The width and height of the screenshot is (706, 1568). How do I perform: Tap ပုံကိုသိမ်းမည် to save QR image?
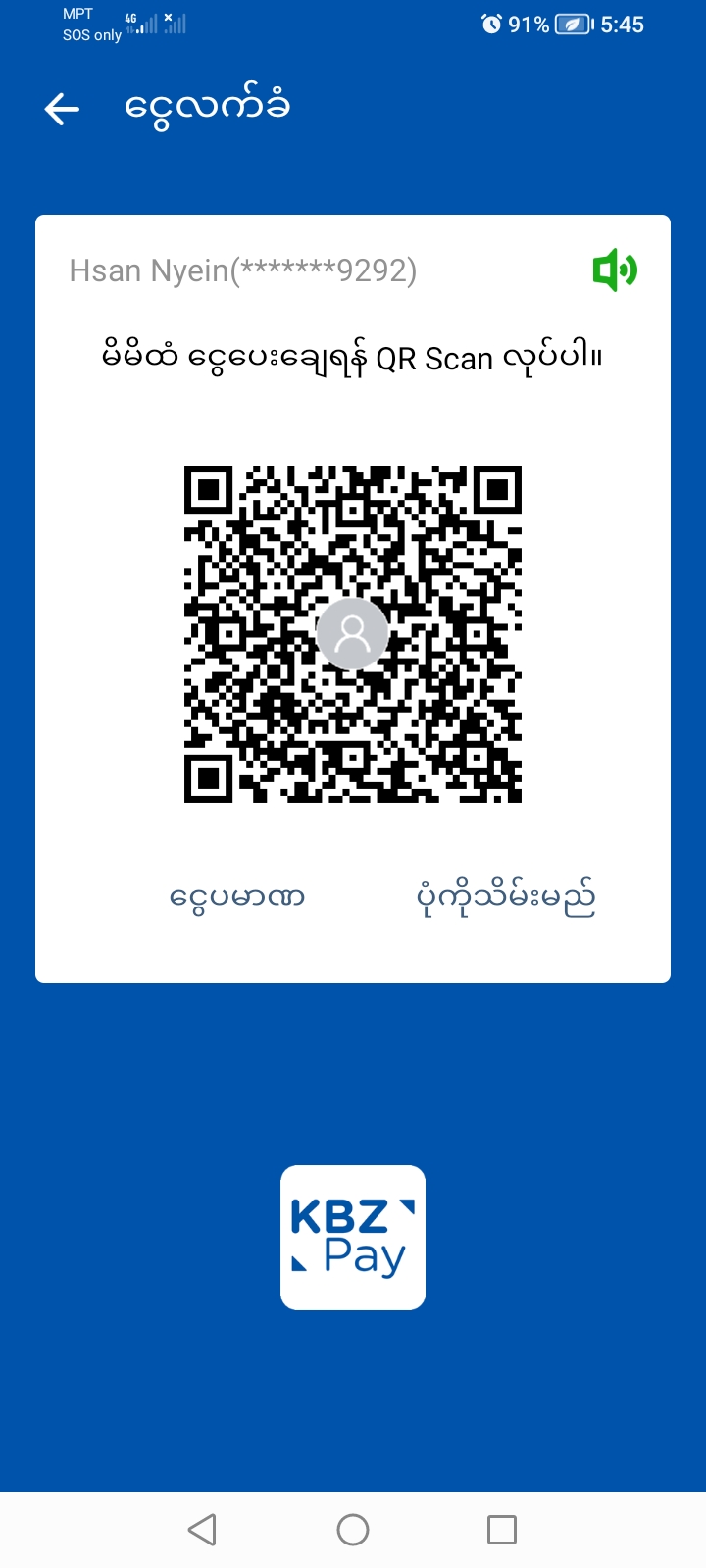pos(506,897)
